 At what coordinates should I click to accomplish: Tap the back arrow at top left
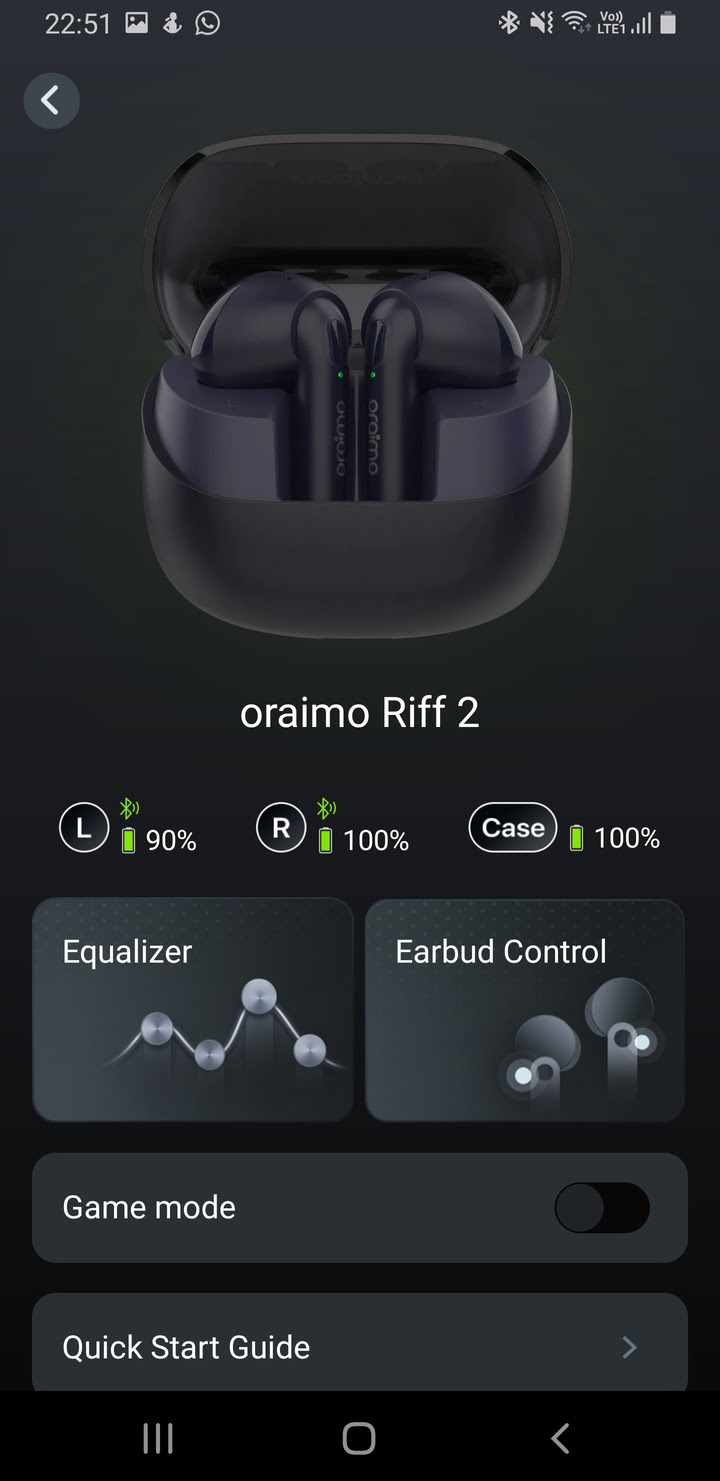51,100
